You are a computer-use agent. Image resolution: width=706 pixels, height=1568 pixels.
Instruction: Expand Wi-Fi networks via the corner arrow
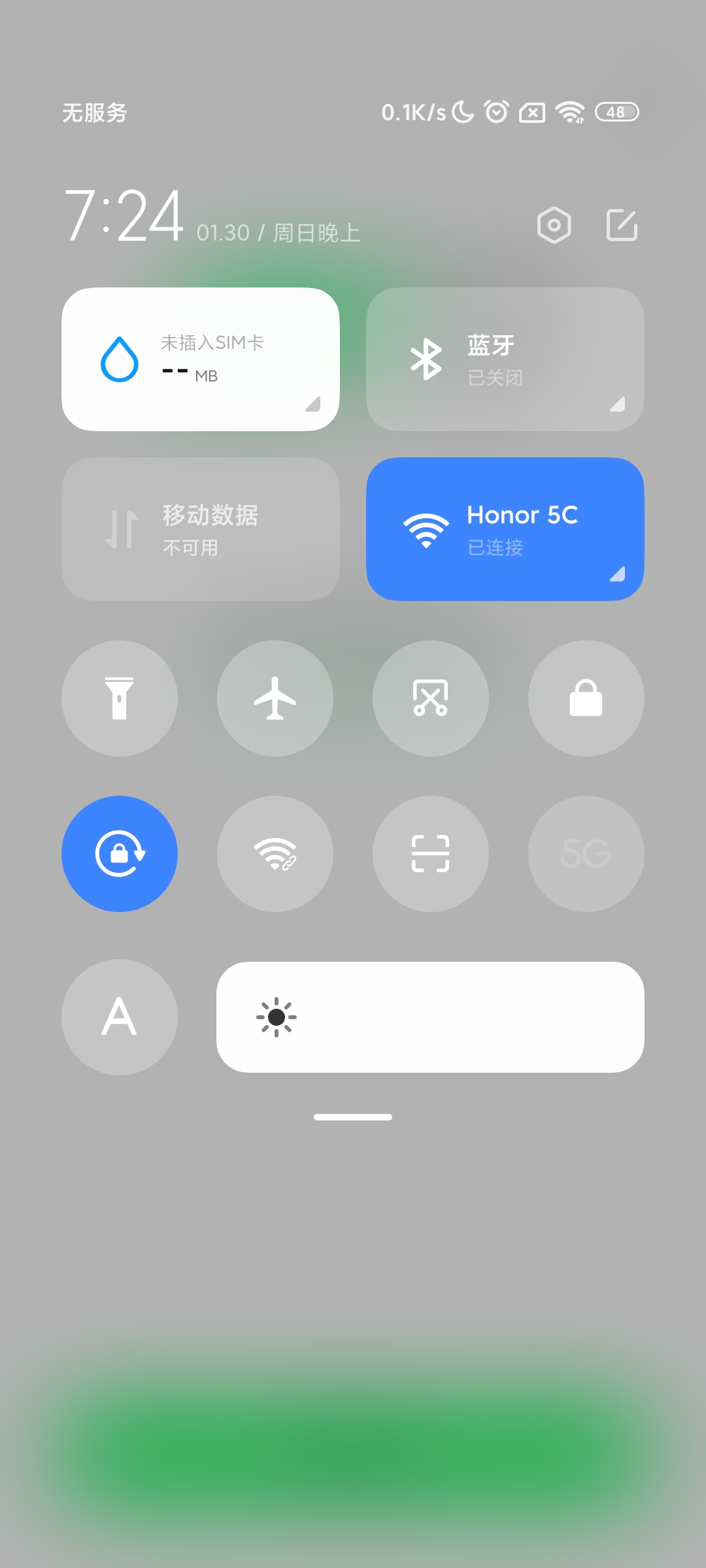point(618,574)
